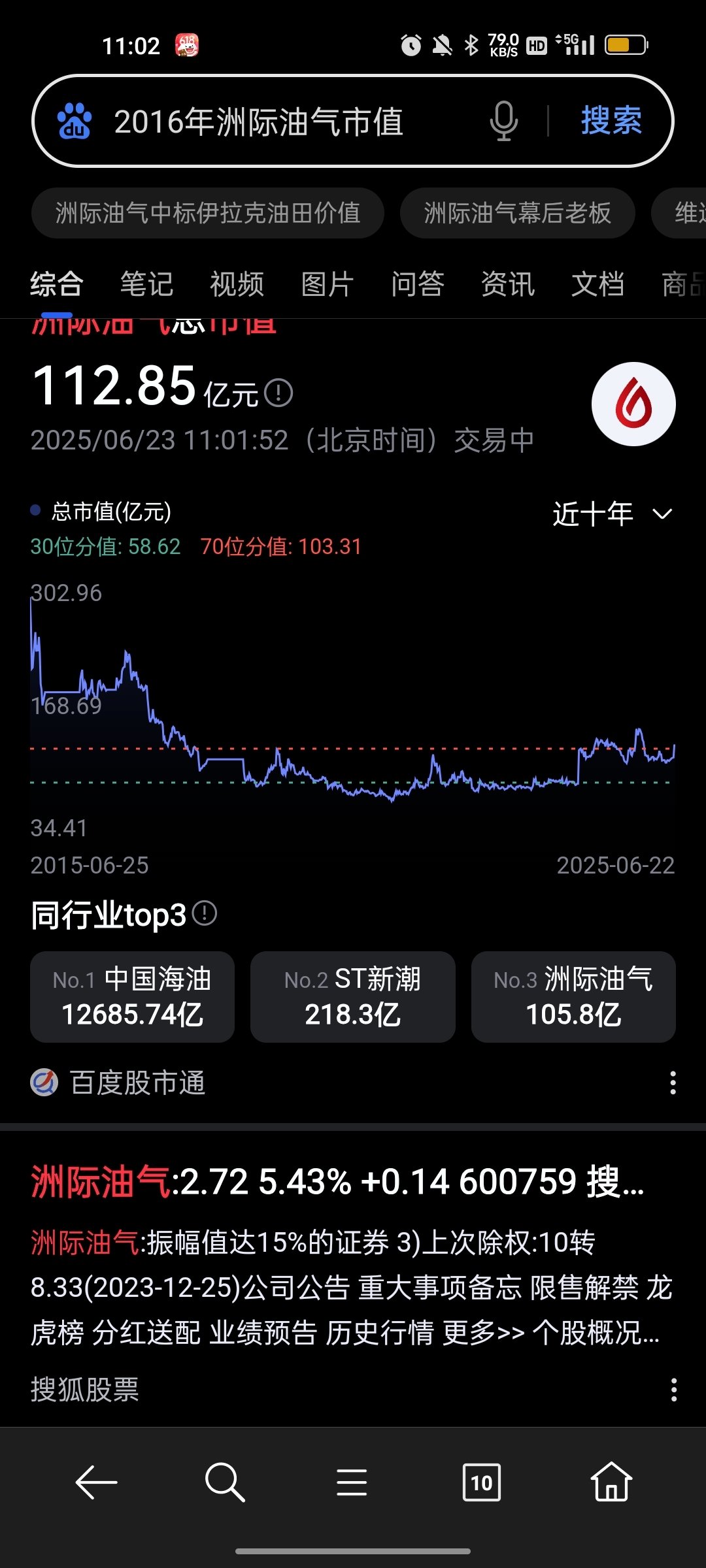Open the No.1 中国海油 card
Image resolution: width=706 pixels, height=1568 pixels.
pos(132,997)
